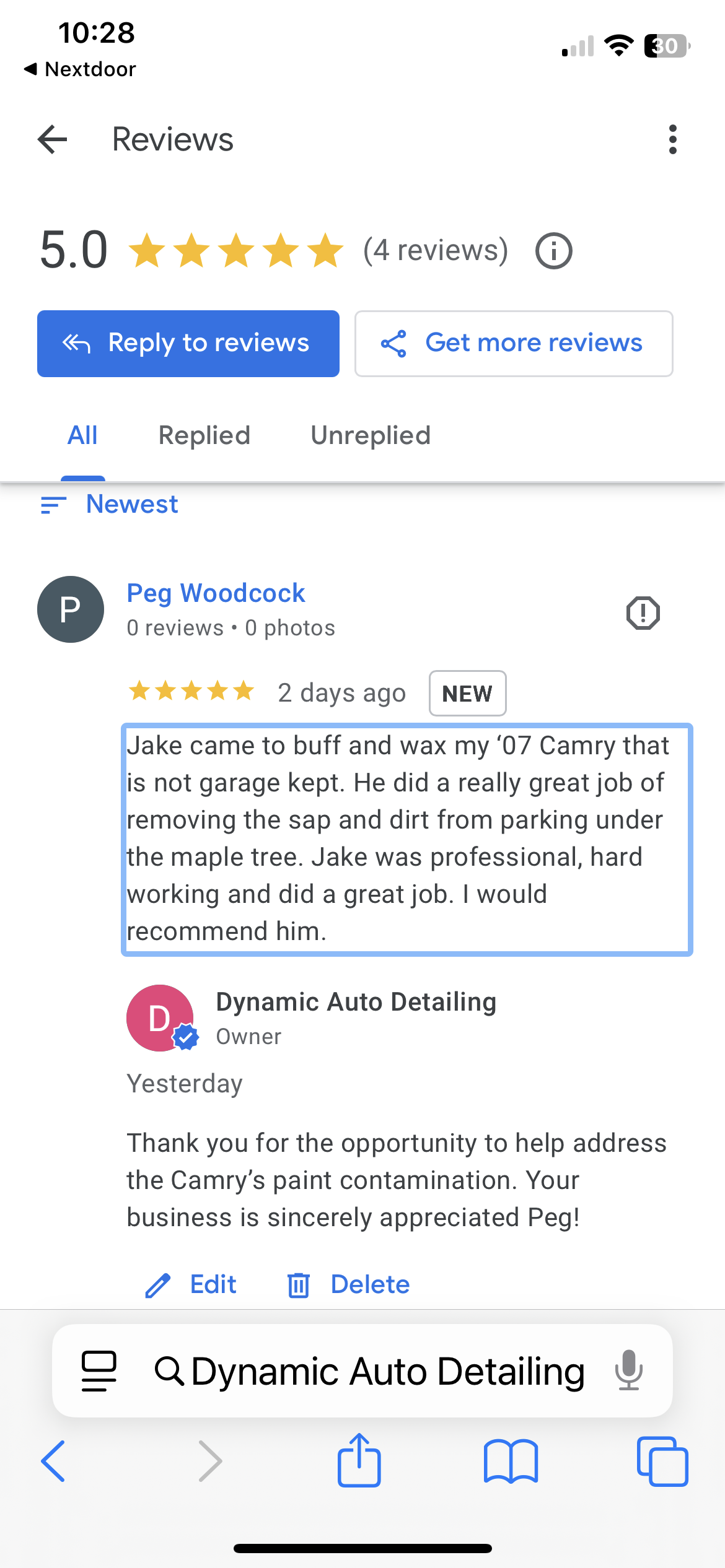The height and width of the screenshot is (1568, 725).
Task: Edit the owner reply
Action: pyautogui.click(x=191, y=1285)
